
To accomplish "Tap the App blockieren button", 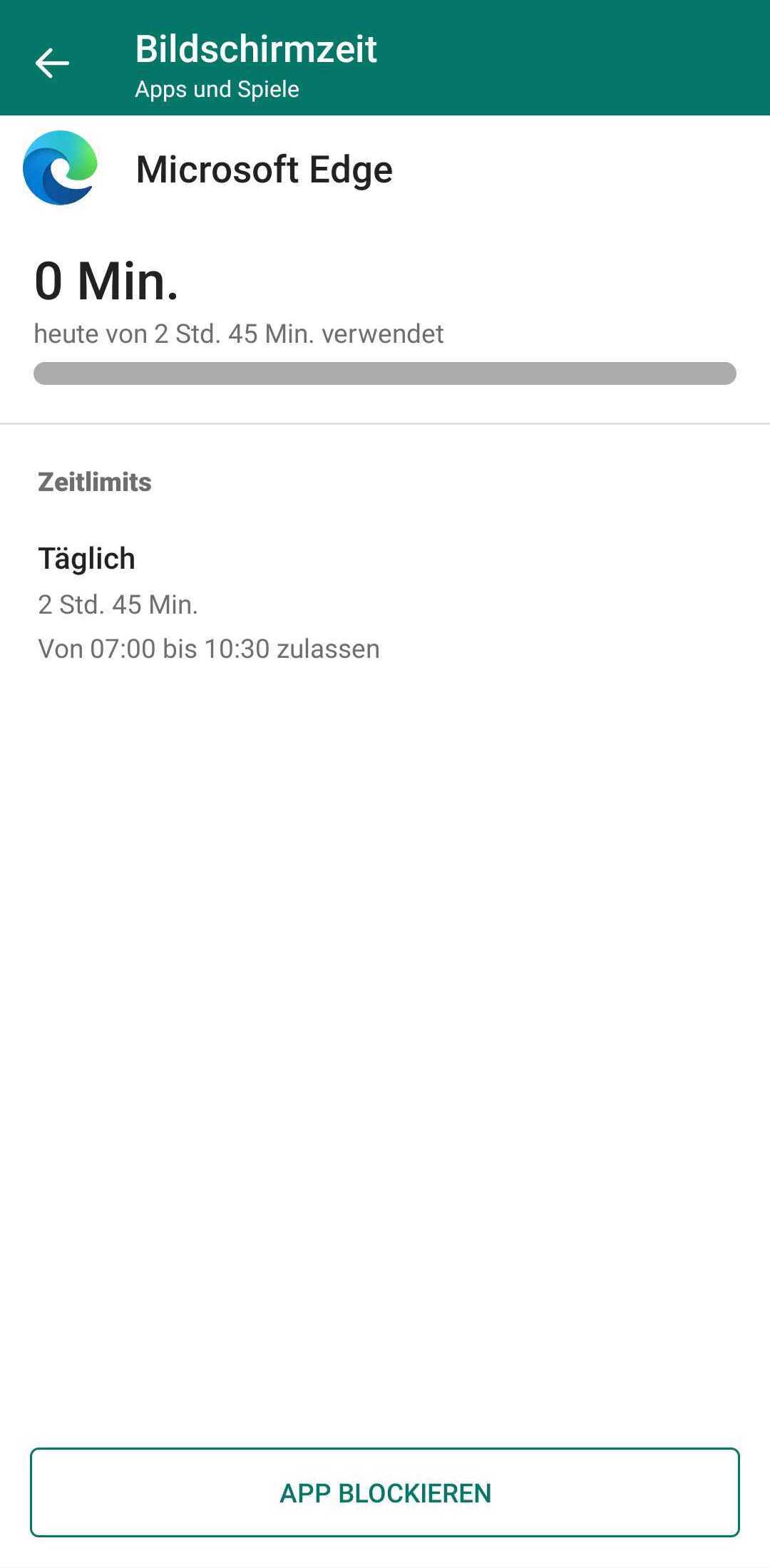I will 385,1492.
